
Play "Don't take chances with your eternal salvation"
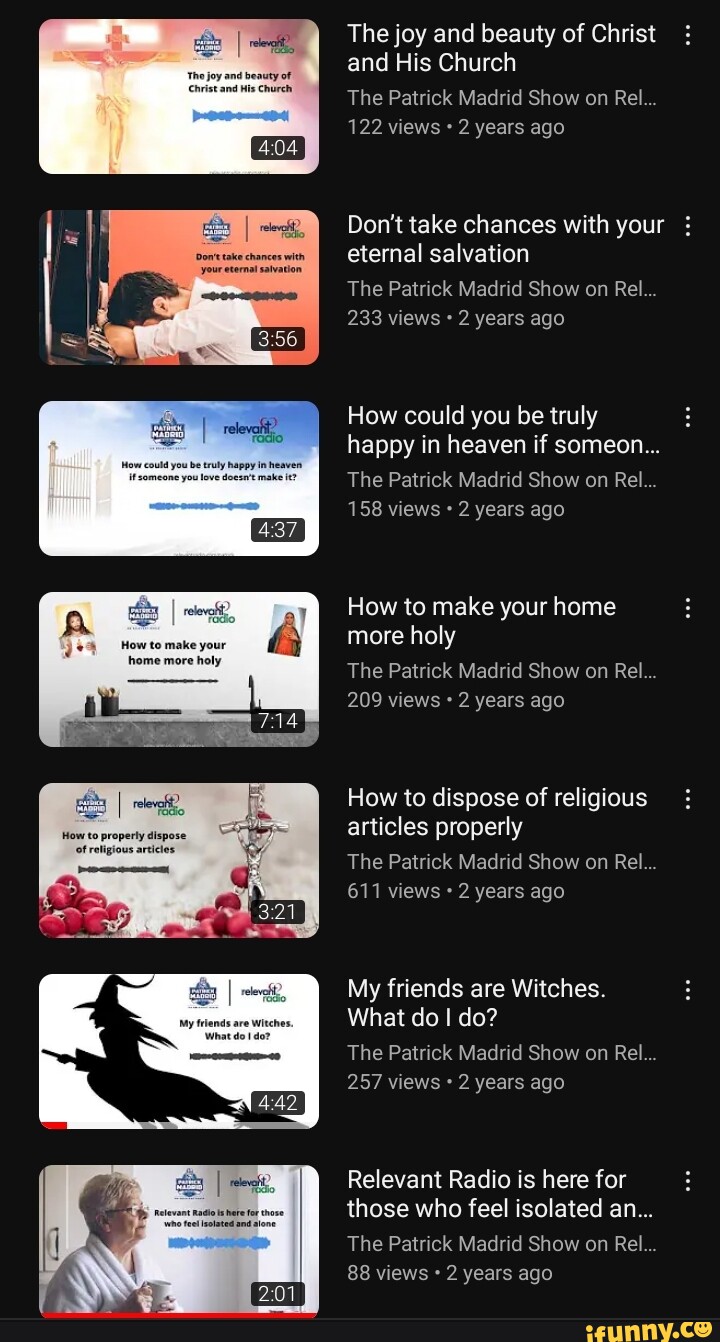coord(179,288)
